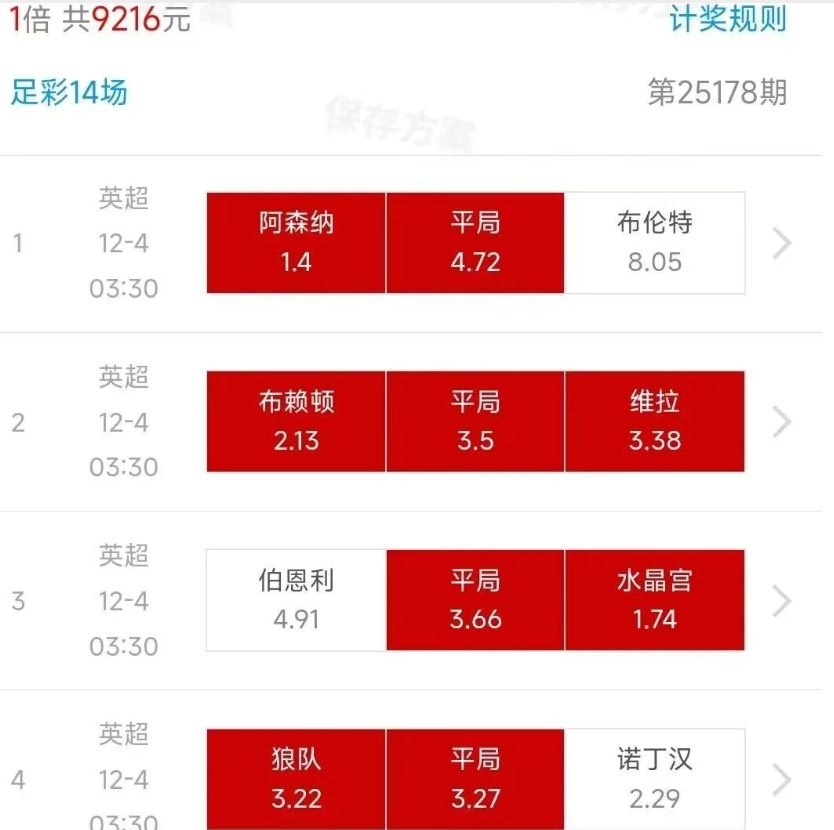Open the 足彩14场 link
This screenshot has width=834, height=830.
[x=69, y=93]
